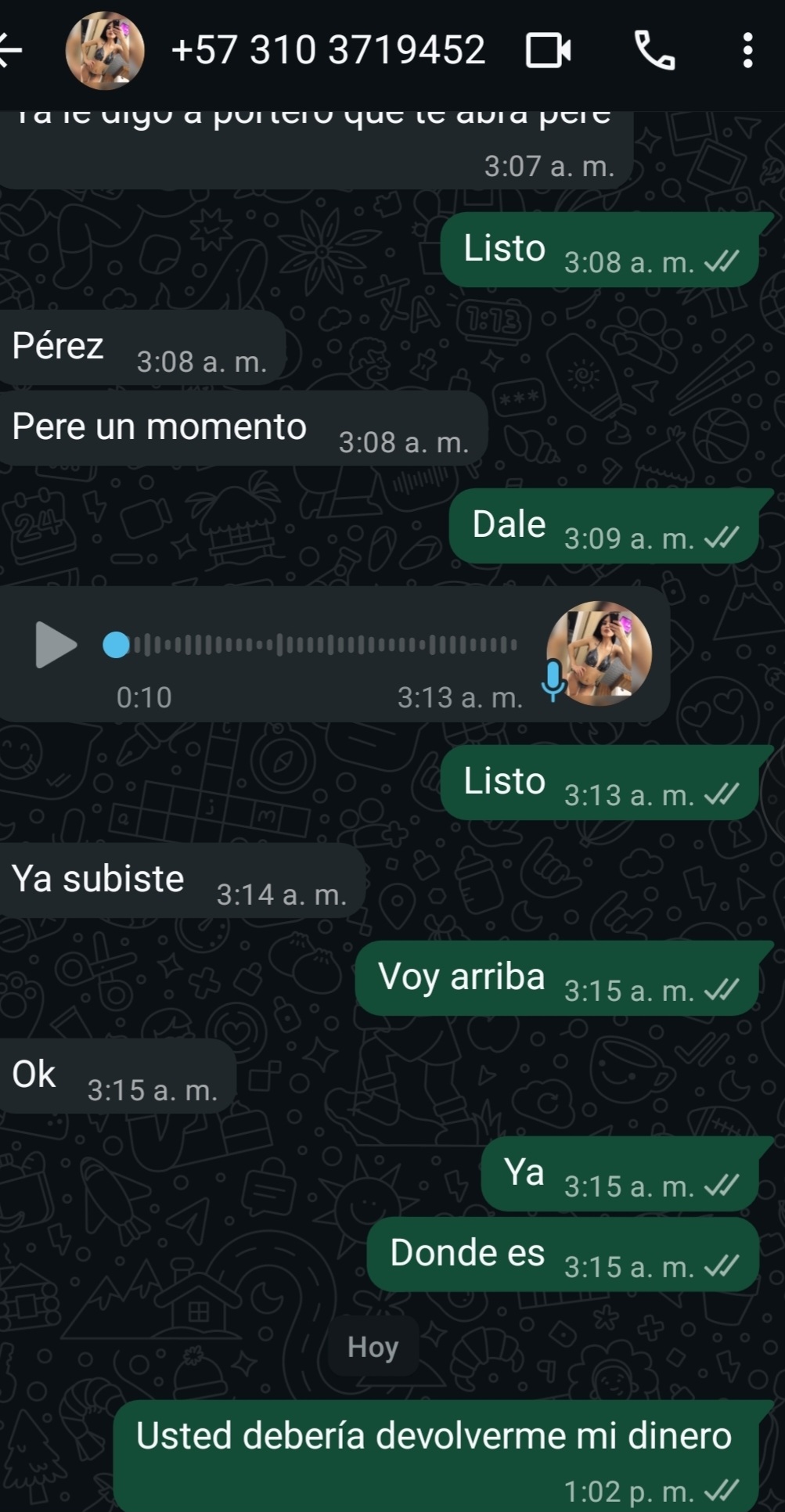Screen dimensions: 785x1512
Task: Start a video call
Action: click(x=547, y=51)
